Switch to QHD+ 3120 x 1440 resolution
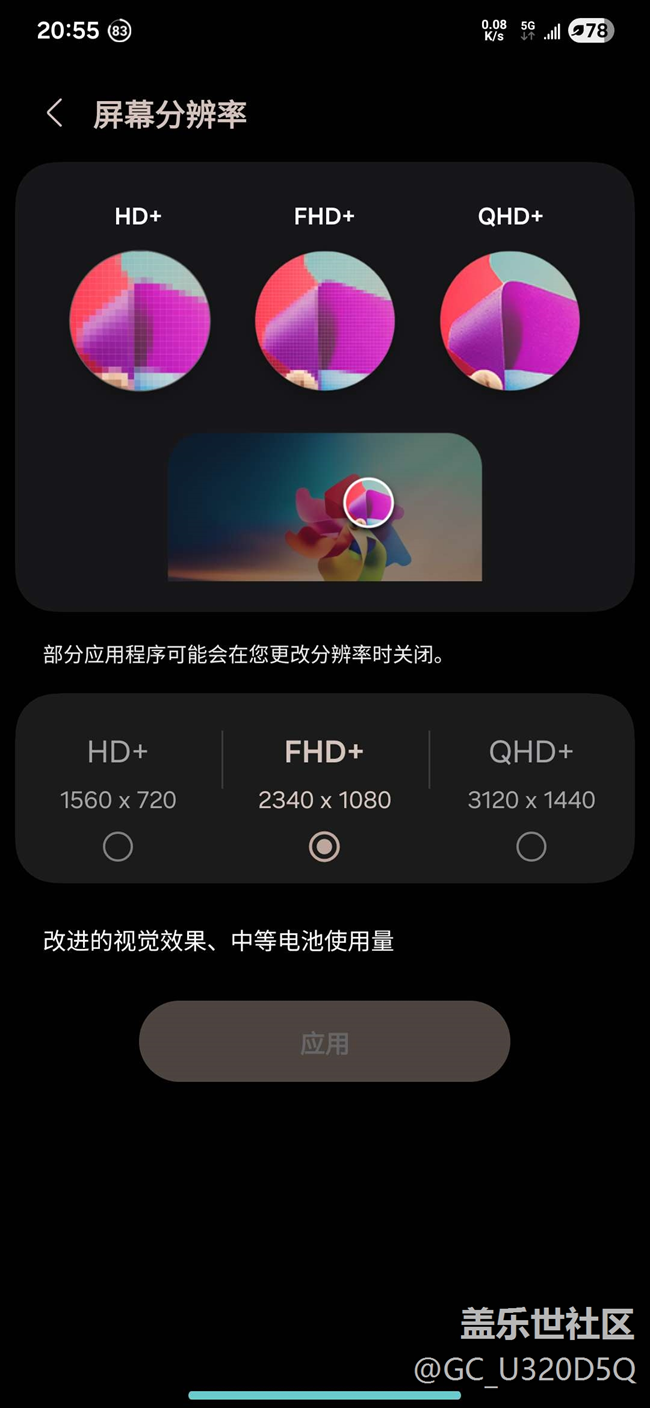The image size is (650, 1408). pyautogui.click(x=531, y=846)
